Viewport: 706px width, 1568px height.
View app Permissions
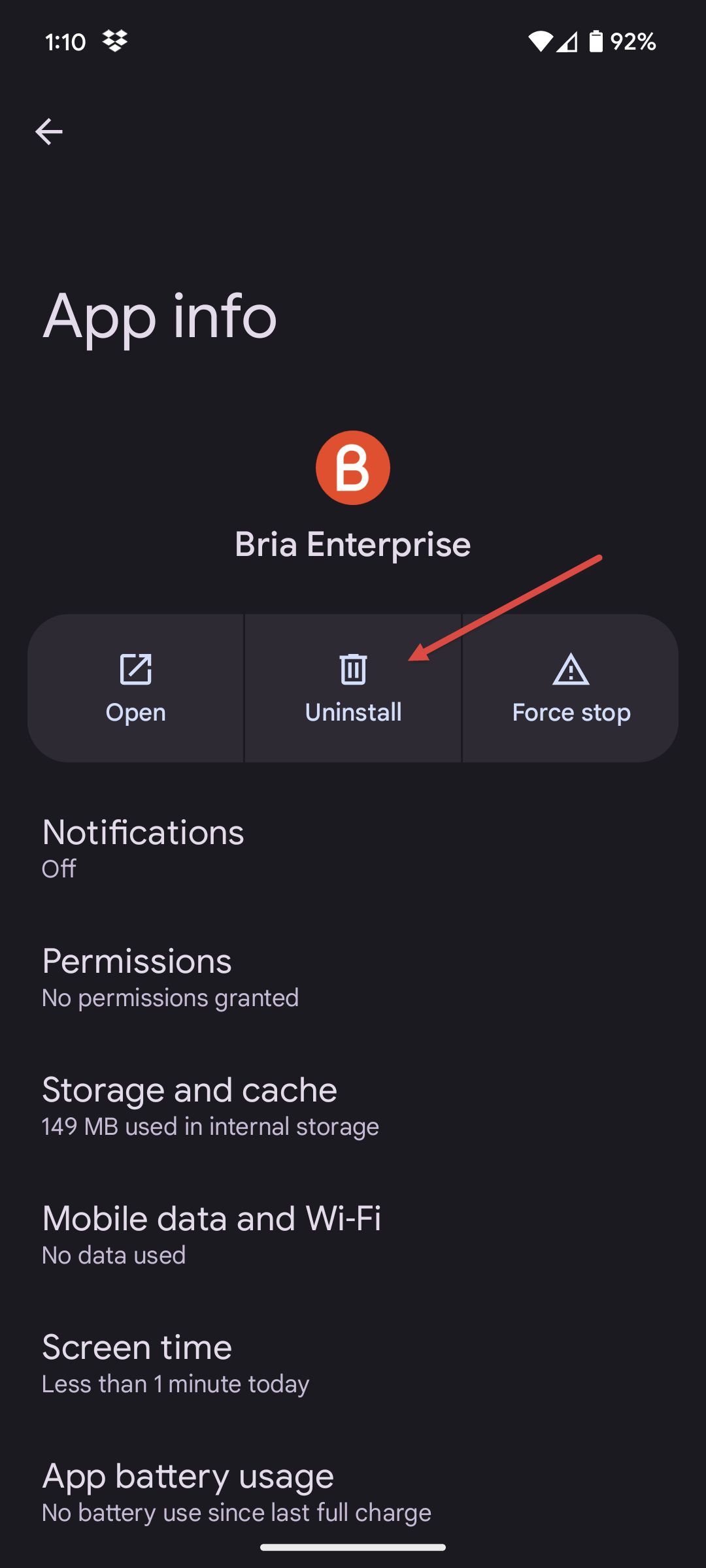(353, 977)
